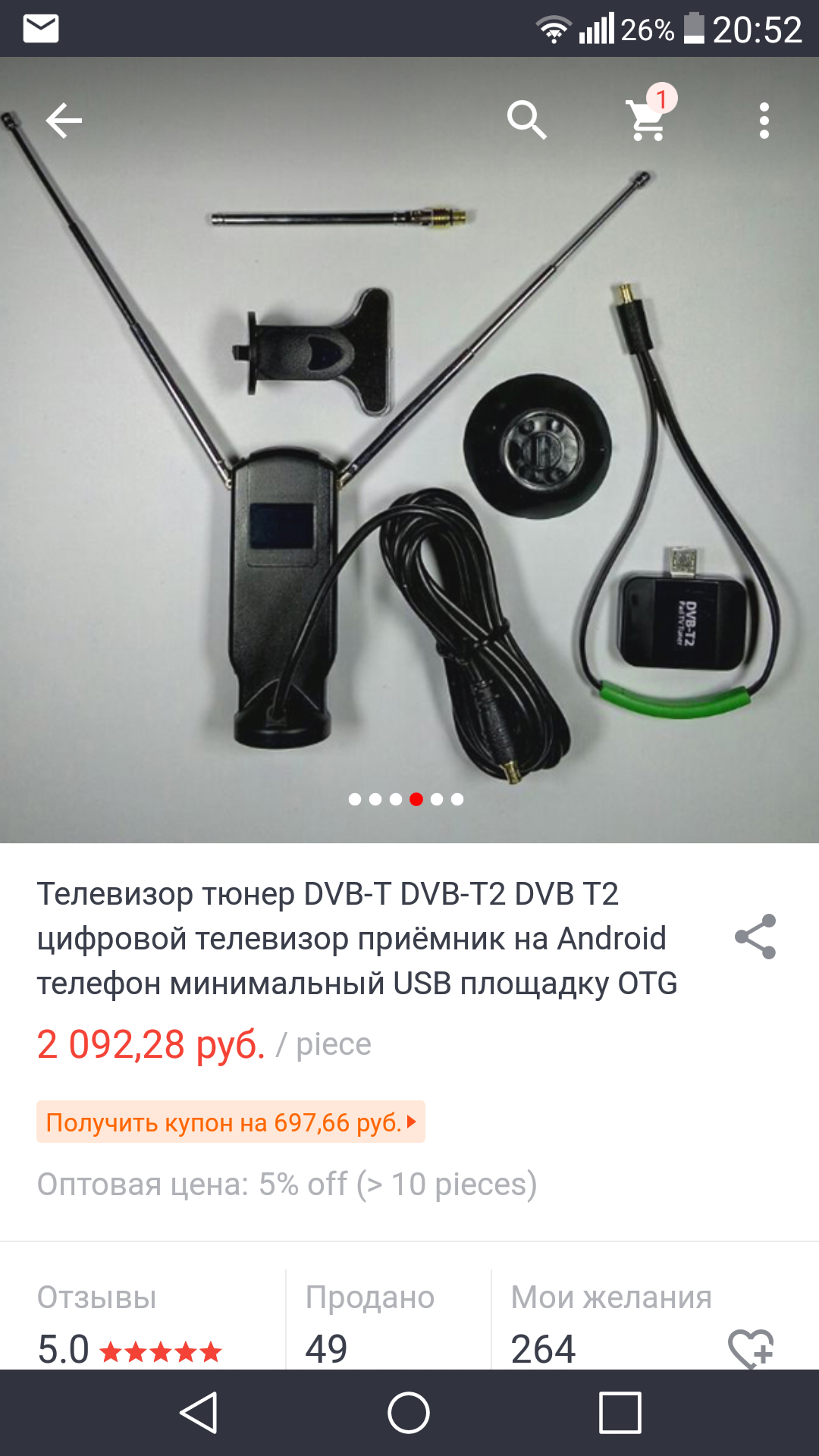Viewport: 819px width, 1456px height.
Task: Share this DVB-T2 tuner product
Action: pos(755,937)
